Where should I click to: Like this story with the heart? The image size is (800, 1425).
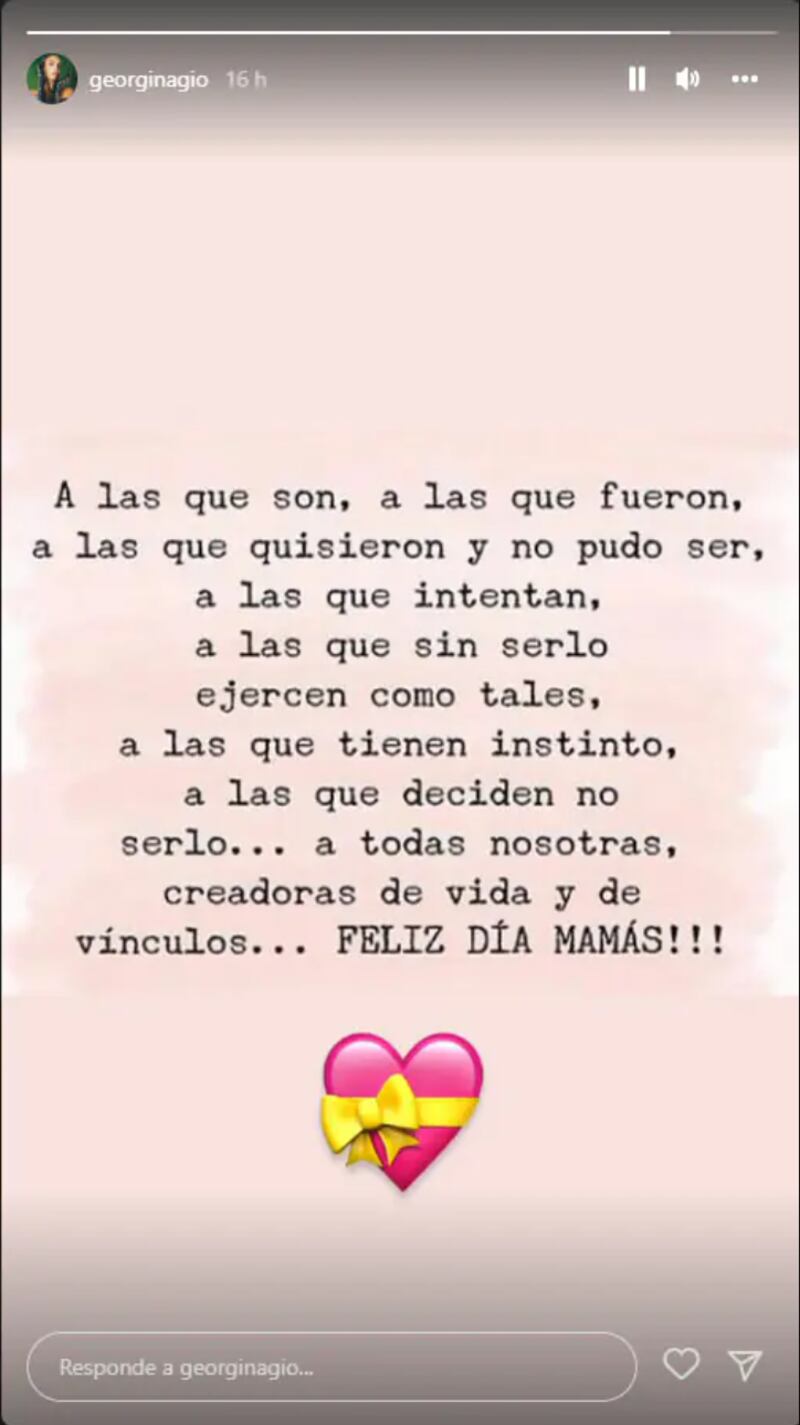pos(681,1365)
